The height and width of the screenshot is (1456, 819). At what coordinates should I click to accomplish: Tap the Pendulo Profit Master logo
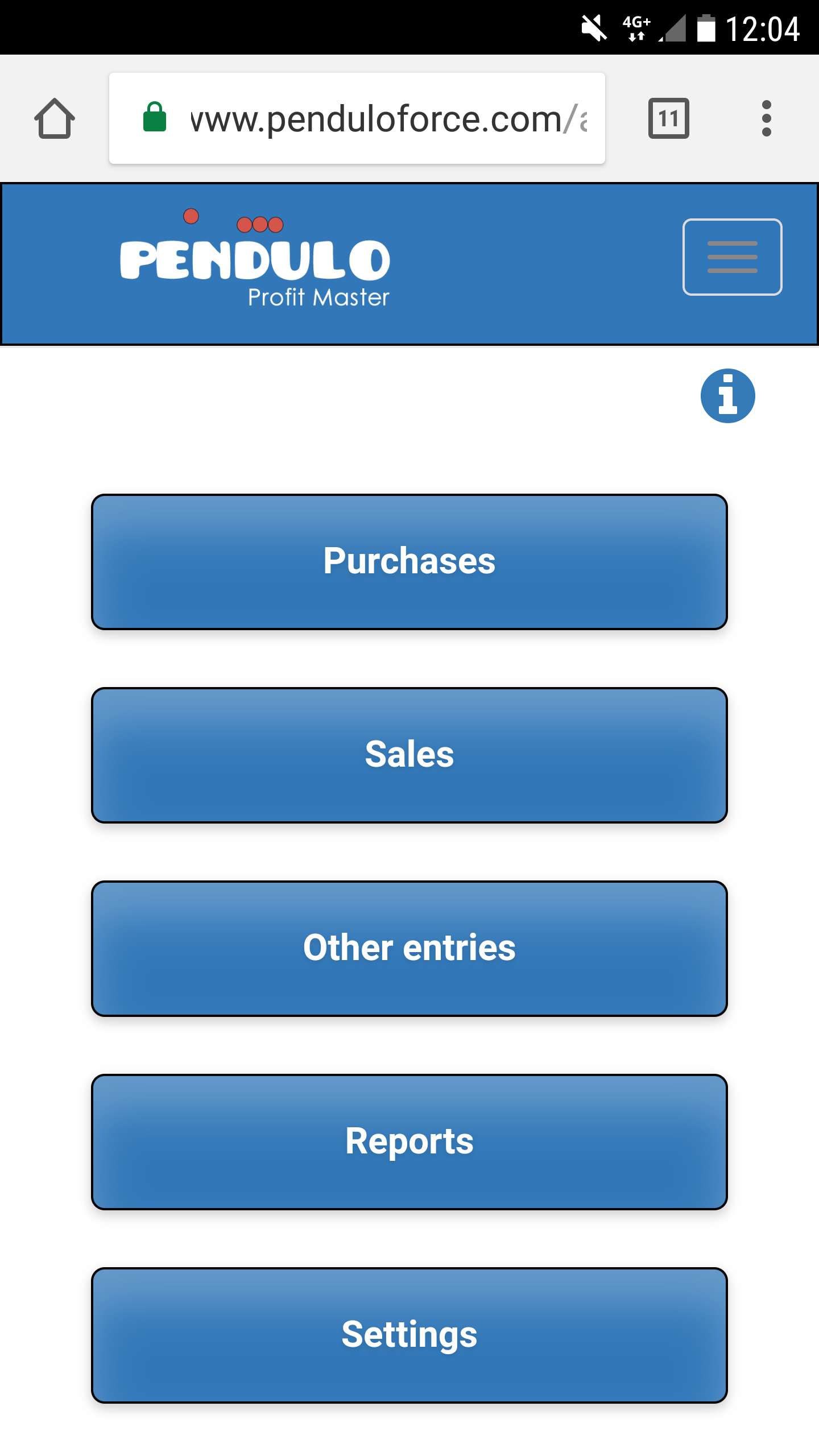tap(255, 260)
